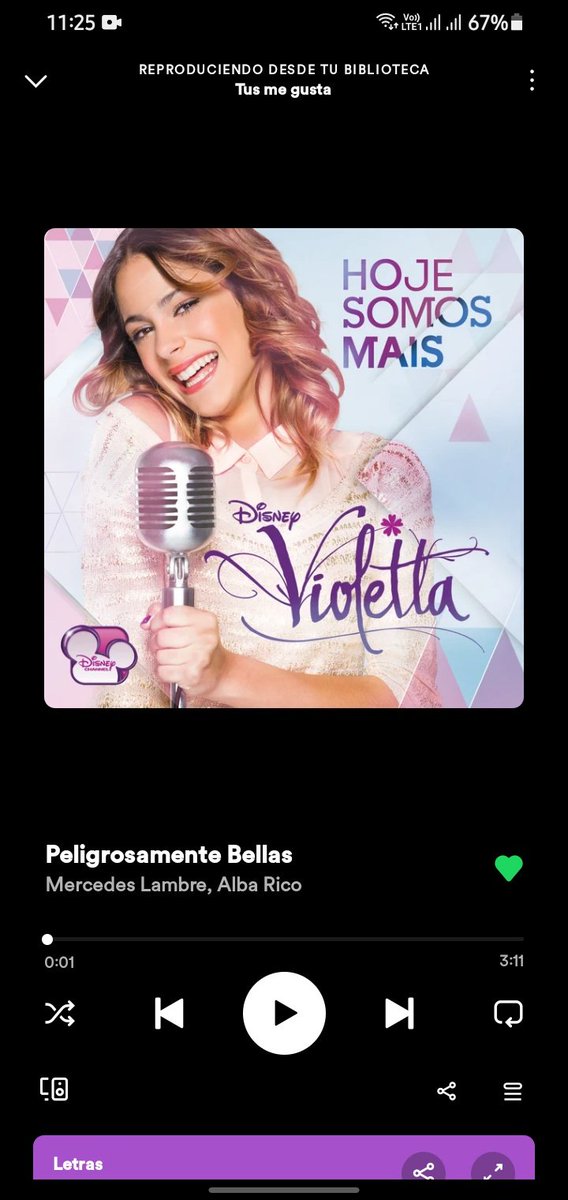The image size is (568, 1200).
Task: Open the three-dot options menu
Action: point(532,80)
